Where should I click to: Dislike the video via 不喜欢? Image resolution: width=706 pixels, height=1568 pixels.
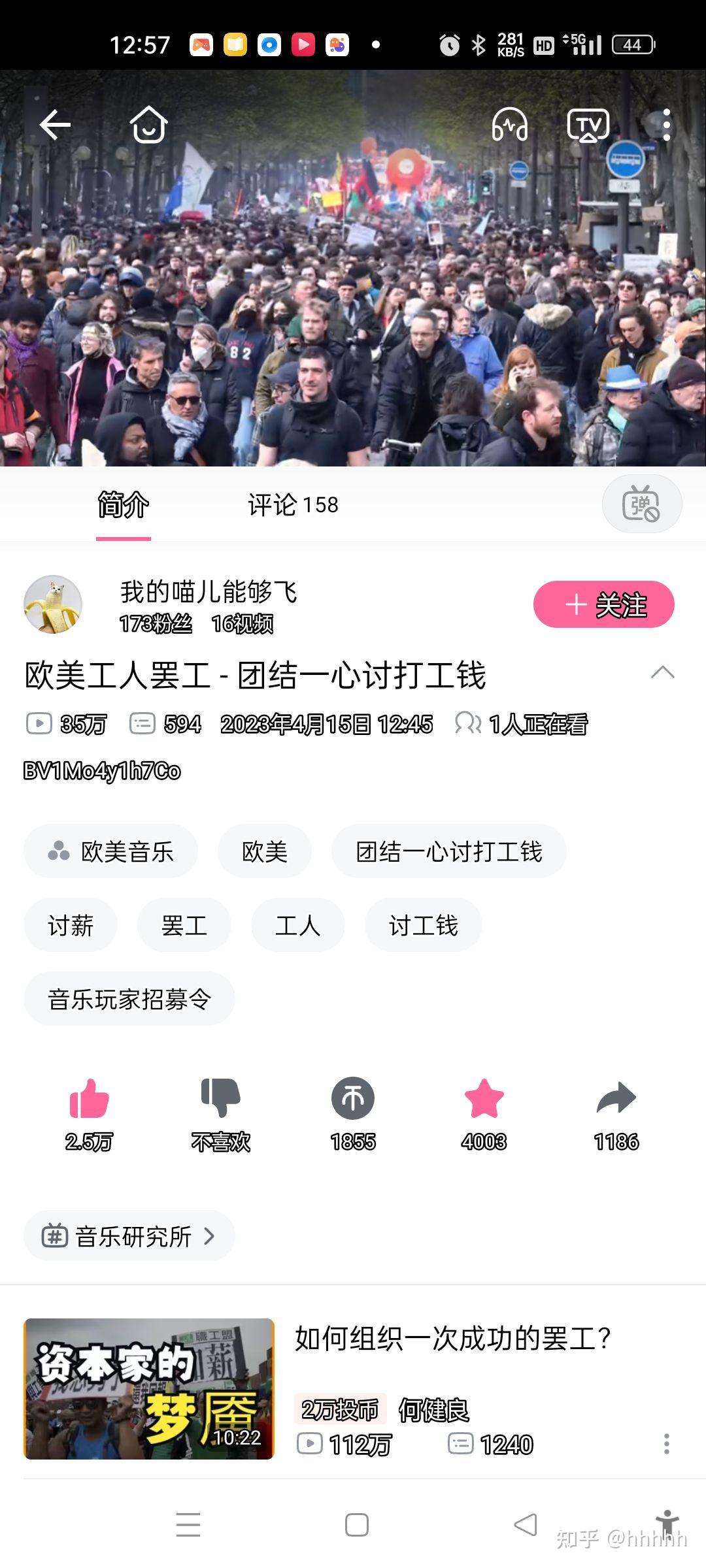pyautogui.click(x=220, y=1099)
